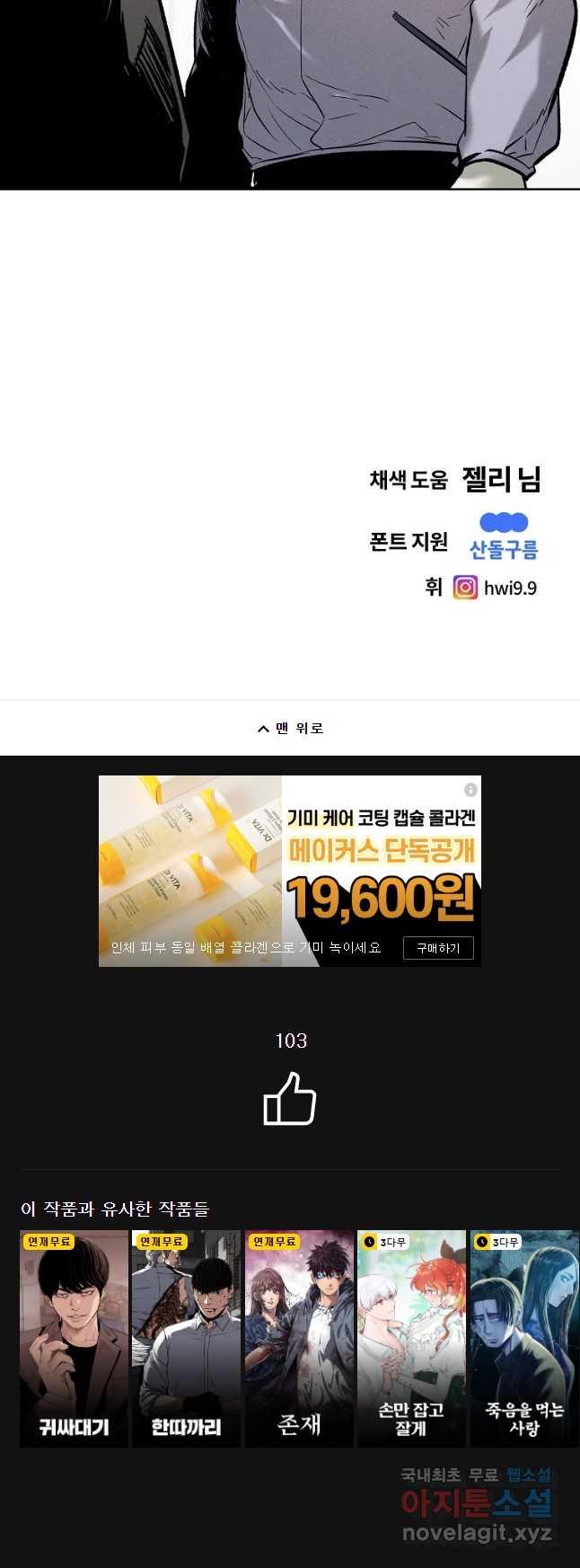
Task: Tap 구매하기 button on collagen ad
Action: [438, 948]
